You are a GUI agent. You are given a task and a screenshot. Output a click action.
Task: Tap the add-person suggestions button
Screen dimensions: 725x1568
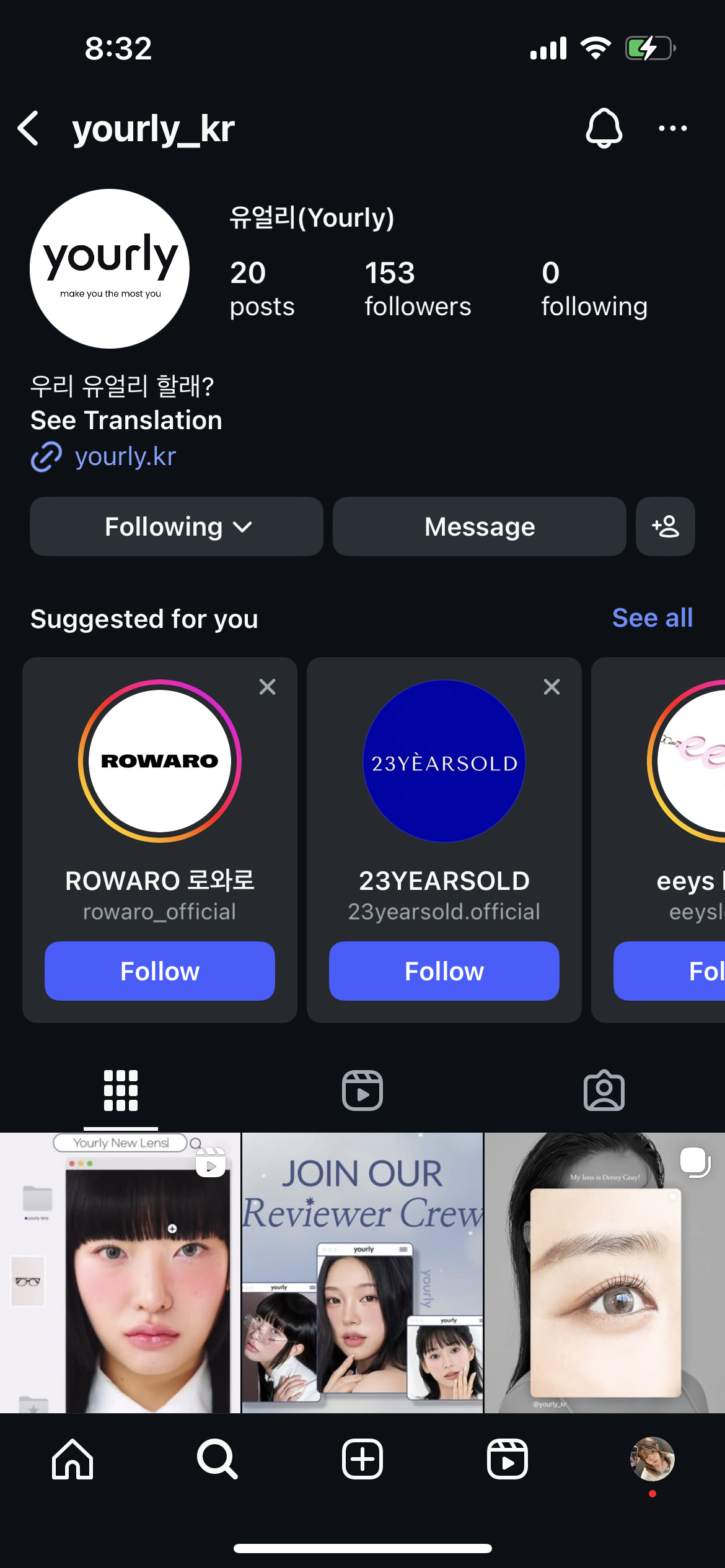coord(665,526)
